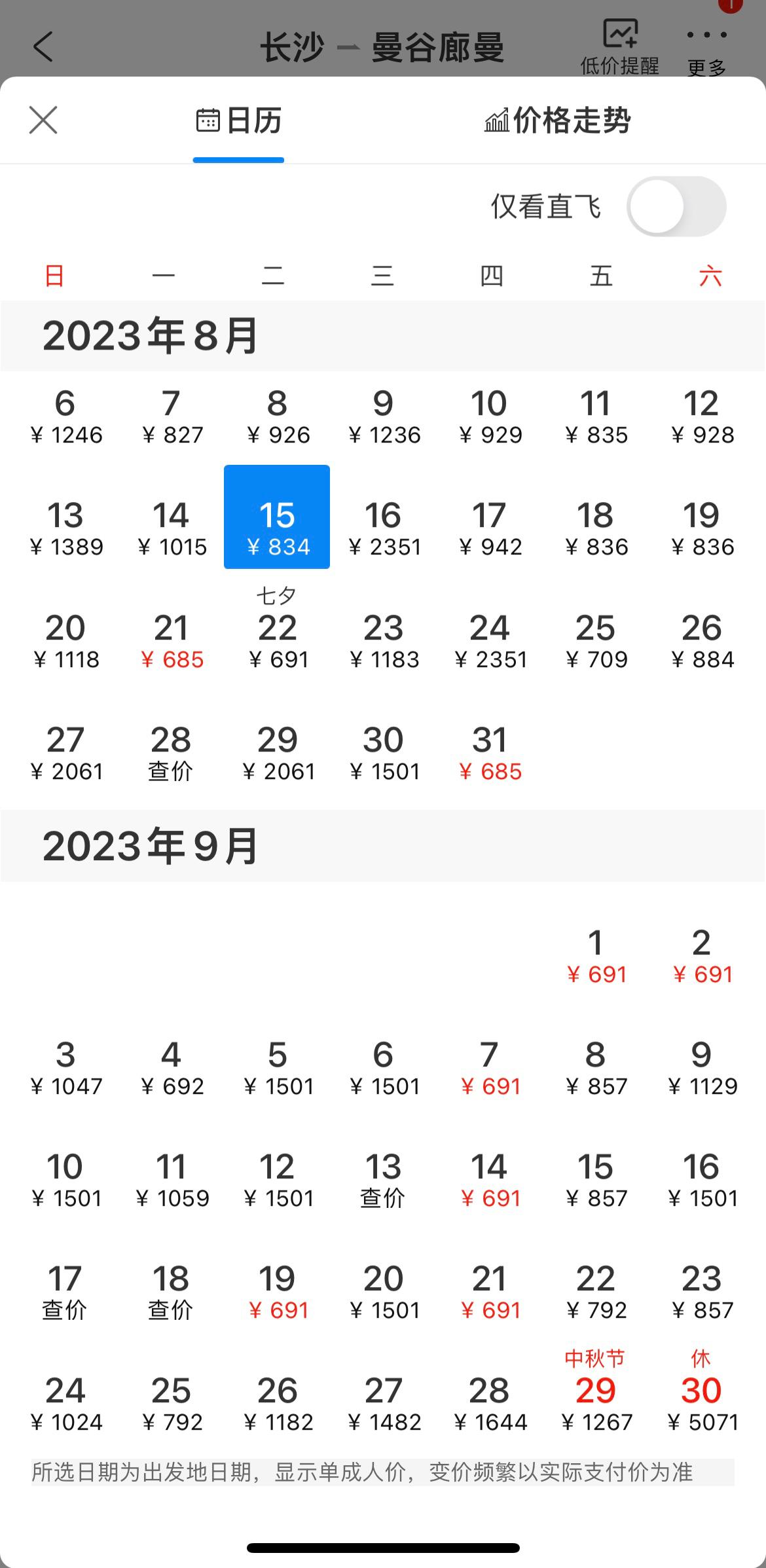
Task: Select September 29 中秋节 date
Action: (x=596, y=1402)
